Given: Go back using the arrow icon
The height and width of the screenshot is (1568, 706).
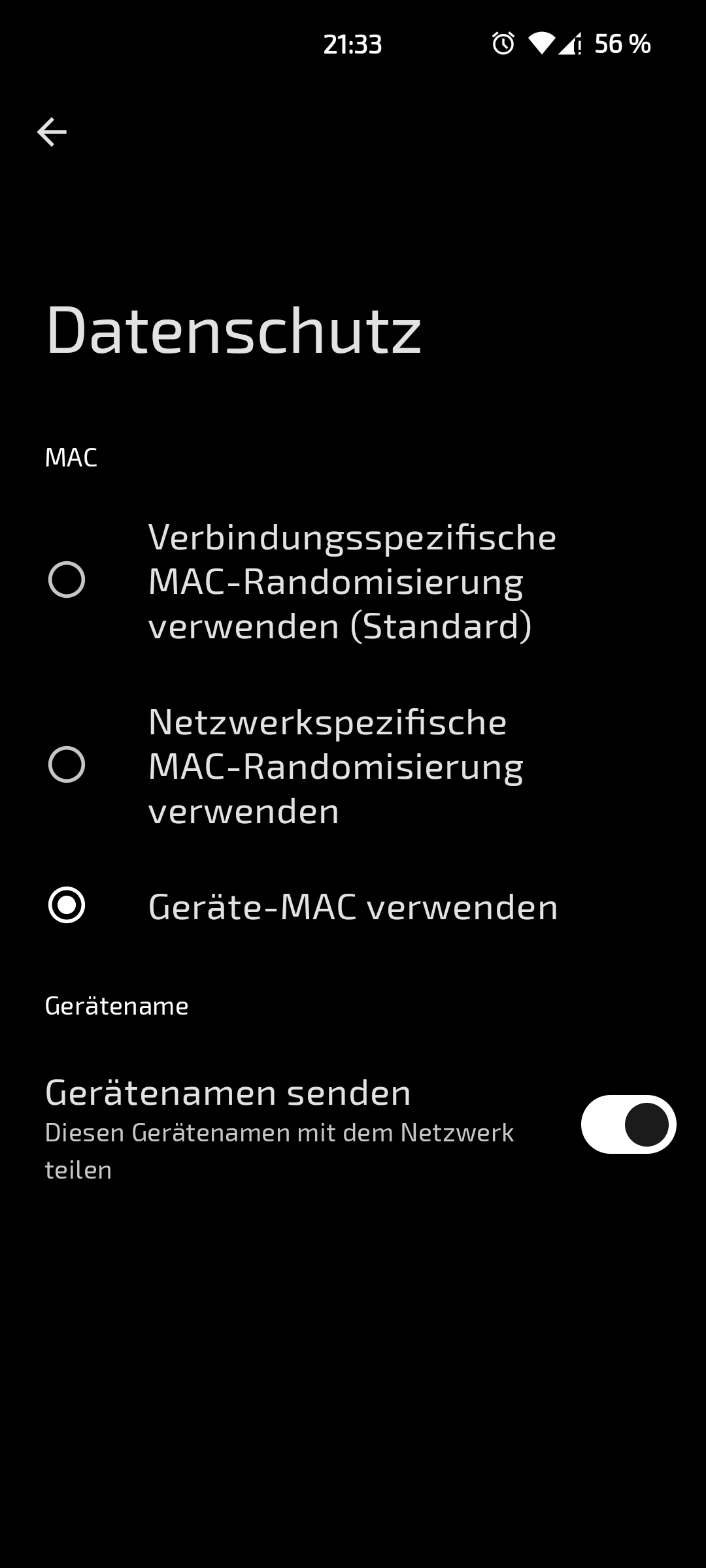Looking at the screenshot, I should 52,132.
